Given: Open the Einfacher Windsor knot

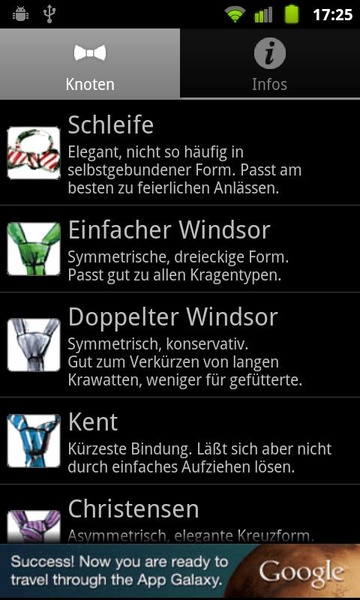Looking at the screenshot, I should [x=180, y=249].
